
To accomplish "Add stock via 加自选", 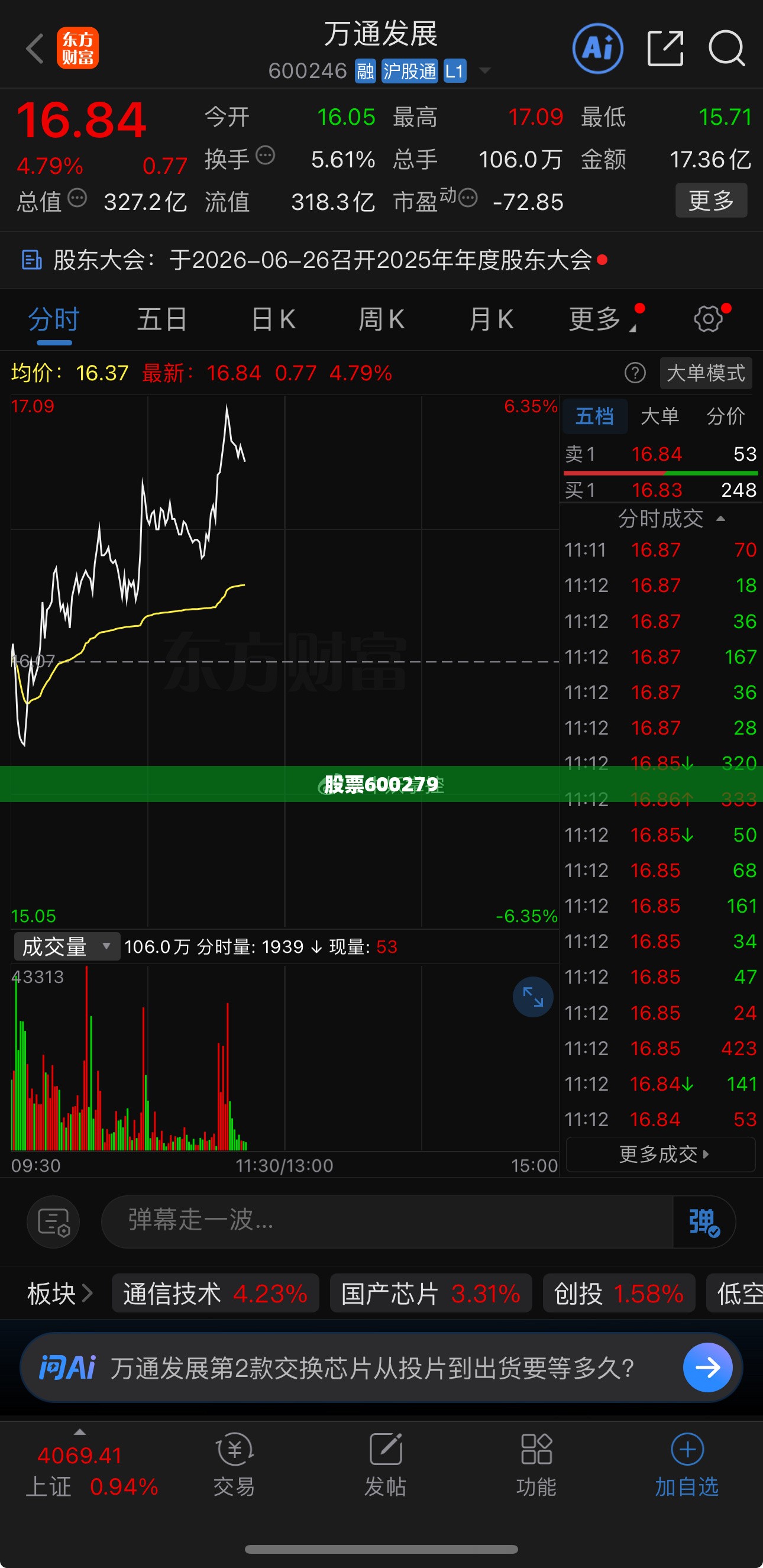I will (687, 1466).
